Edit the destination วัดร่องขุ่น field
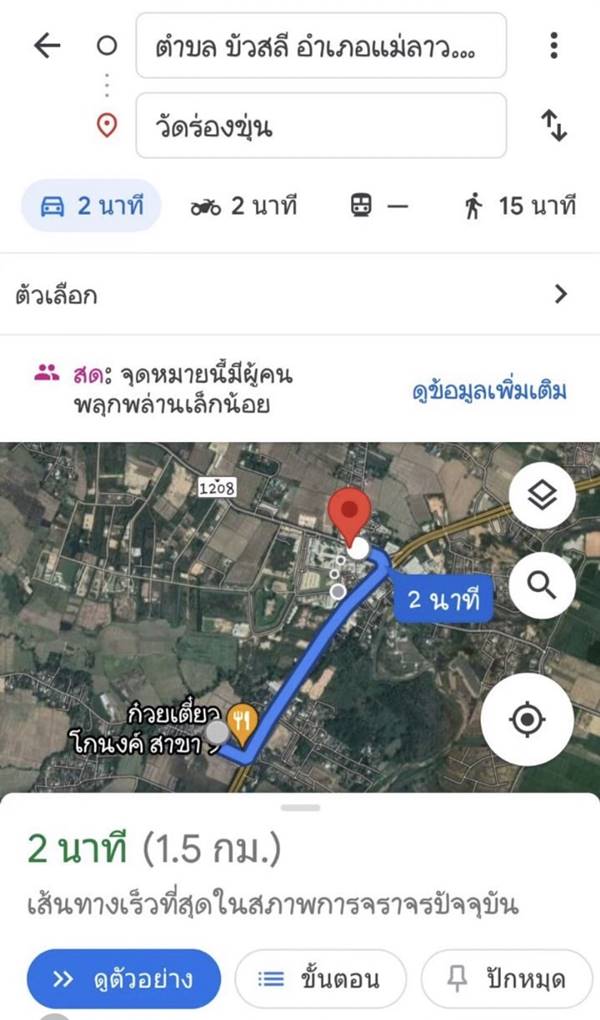 tap(321, 126)
